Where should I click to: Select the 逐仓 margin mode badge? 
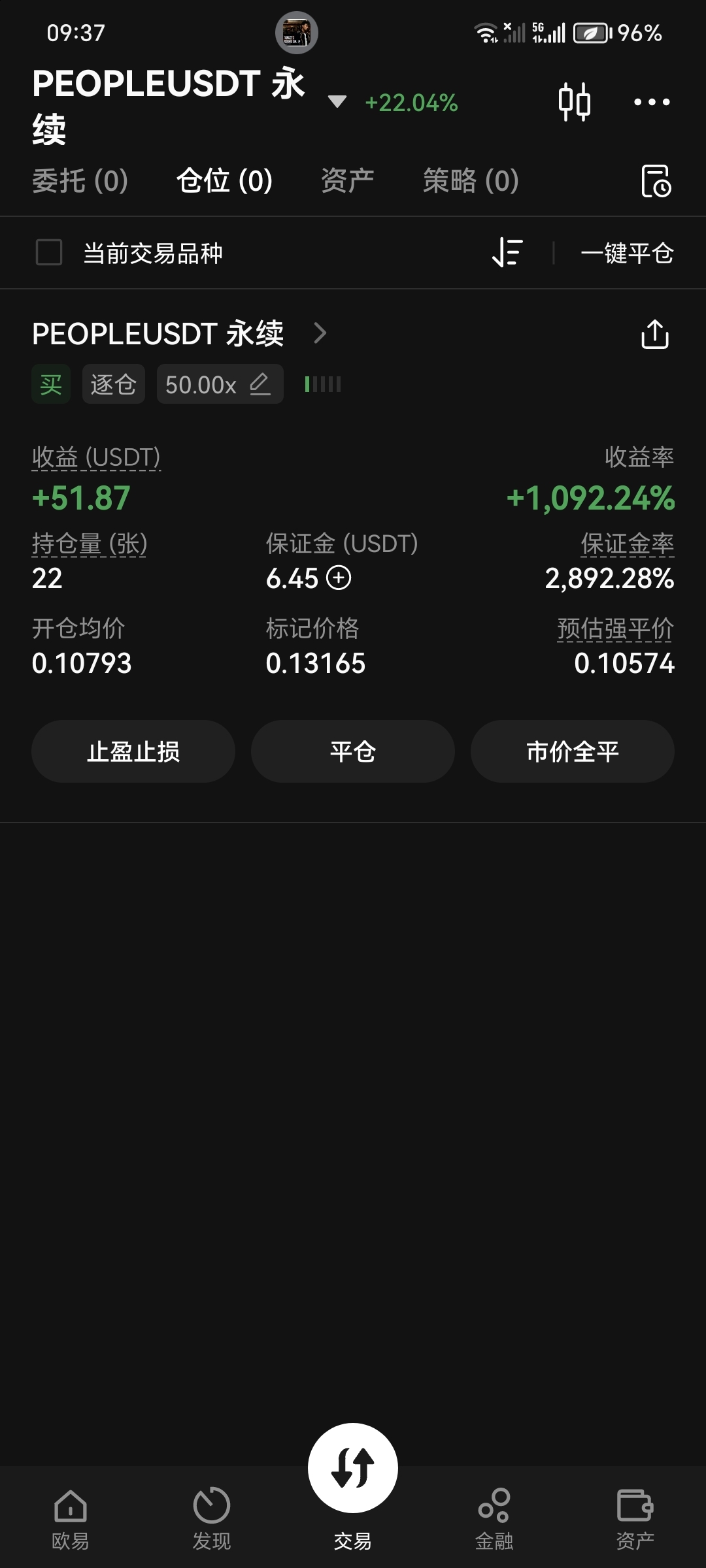112,384
